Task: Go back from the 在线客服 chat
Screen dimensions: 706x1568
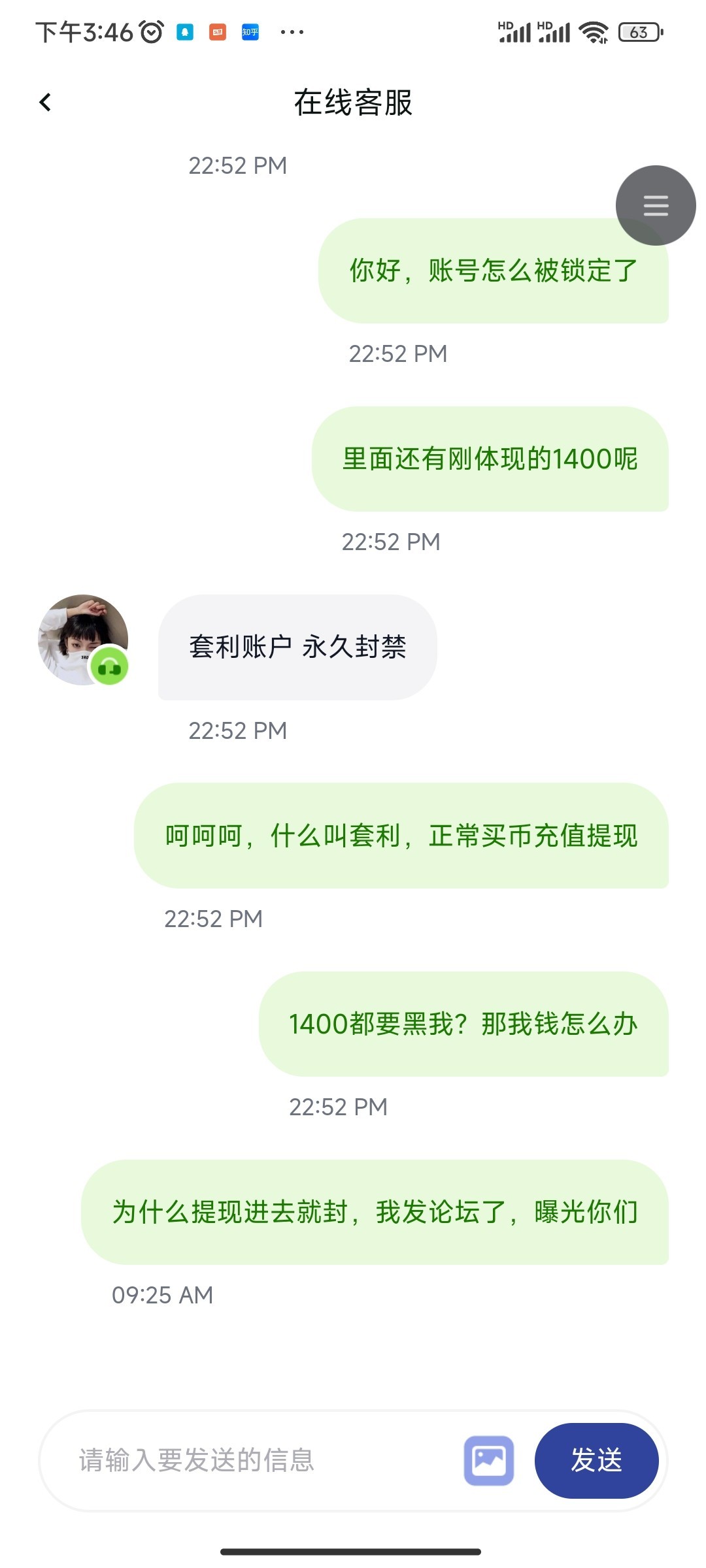Action: [45, 103]
